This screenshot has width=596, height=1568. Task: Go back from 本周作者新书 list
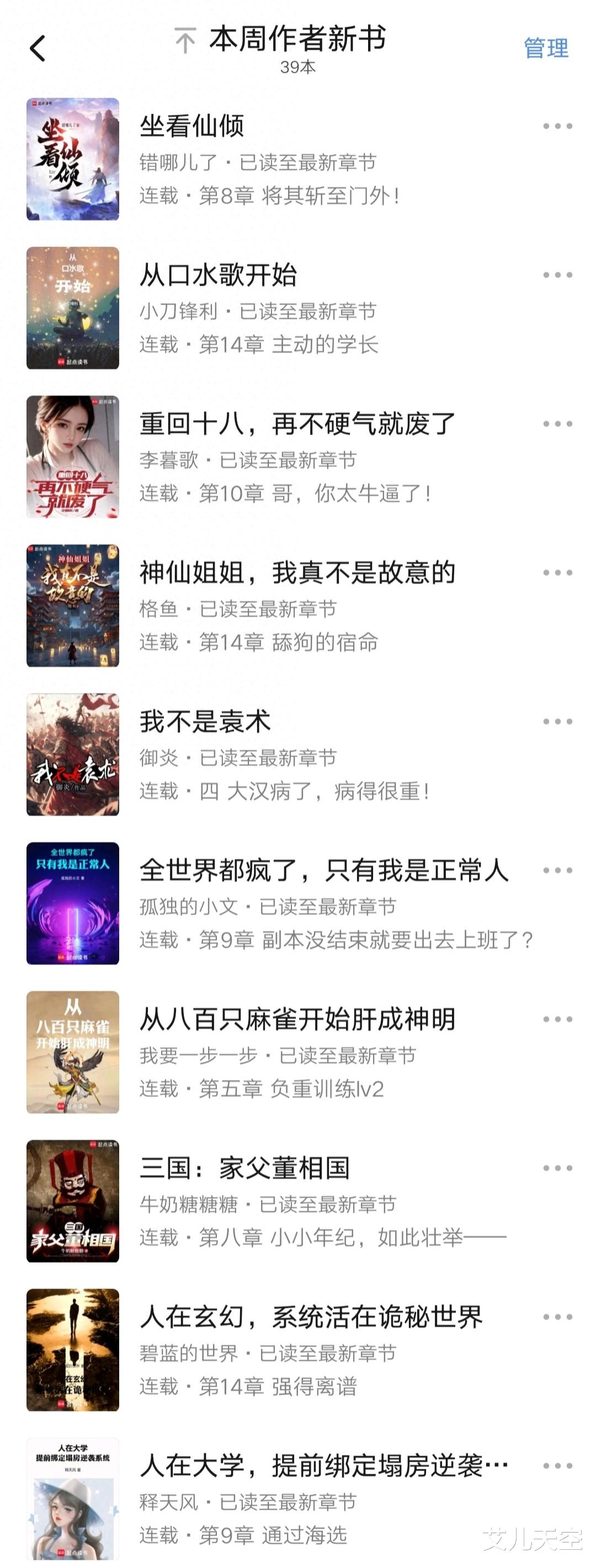38,49
